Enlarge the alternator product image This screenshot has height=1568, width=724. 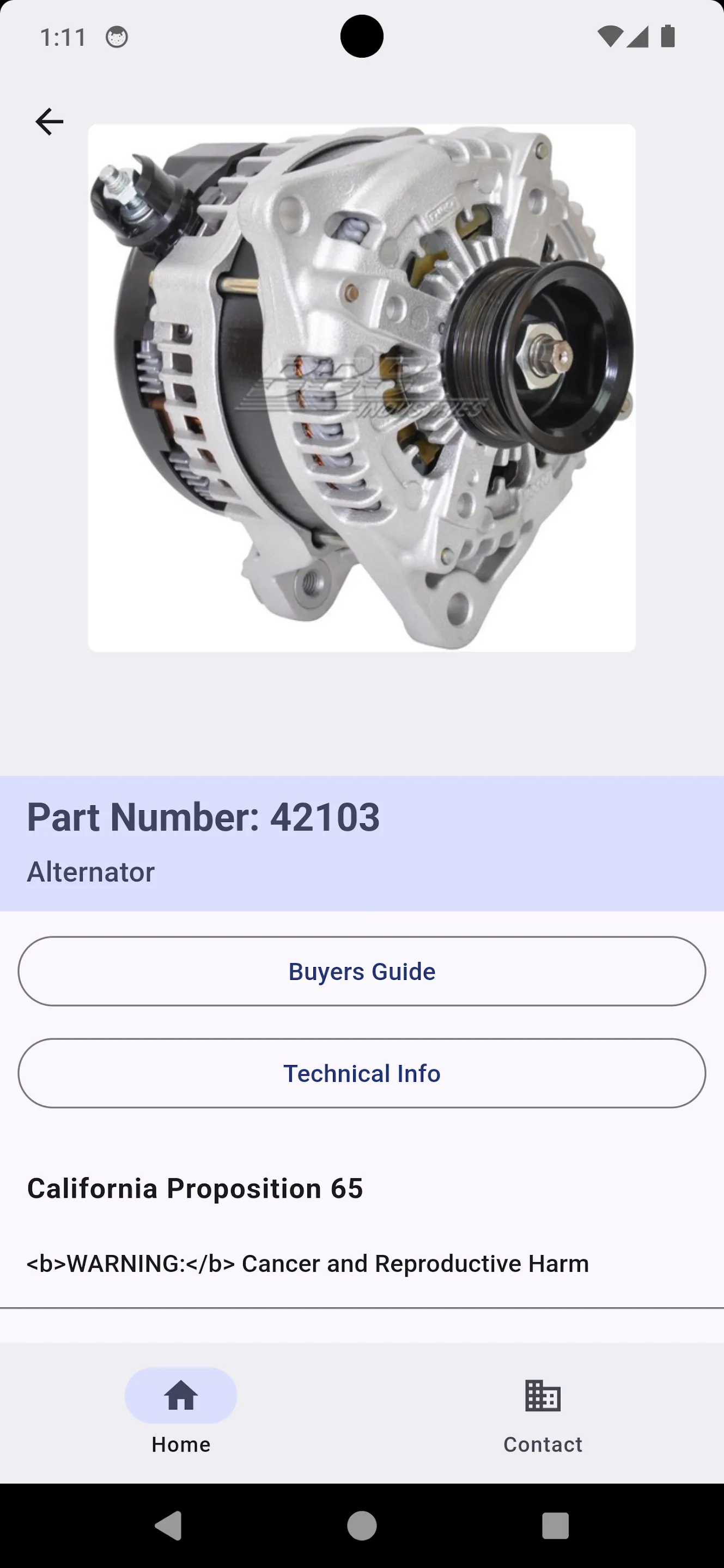pyautogui.click(x=362, y=388)
